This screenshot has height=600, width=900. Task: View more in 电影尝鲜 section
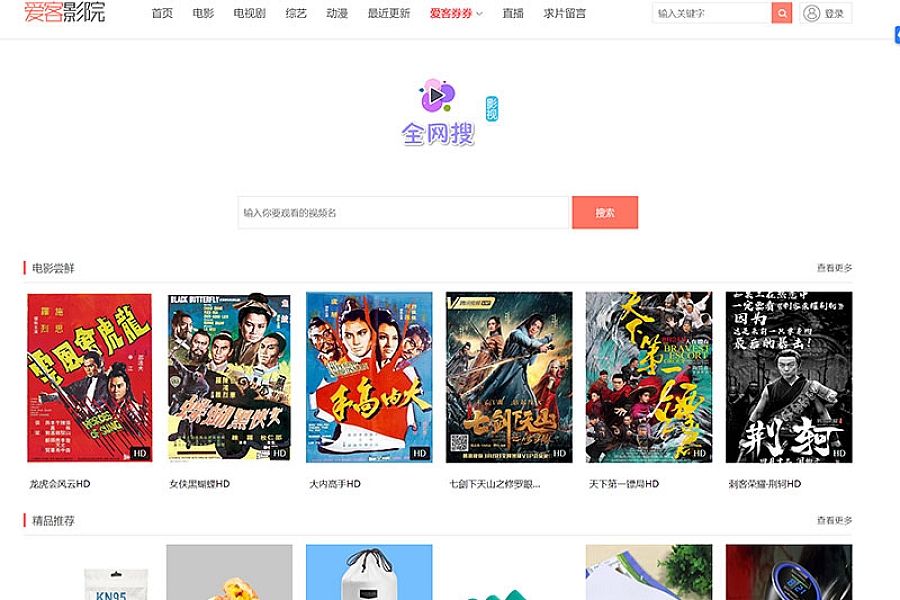tap(834, 268)
